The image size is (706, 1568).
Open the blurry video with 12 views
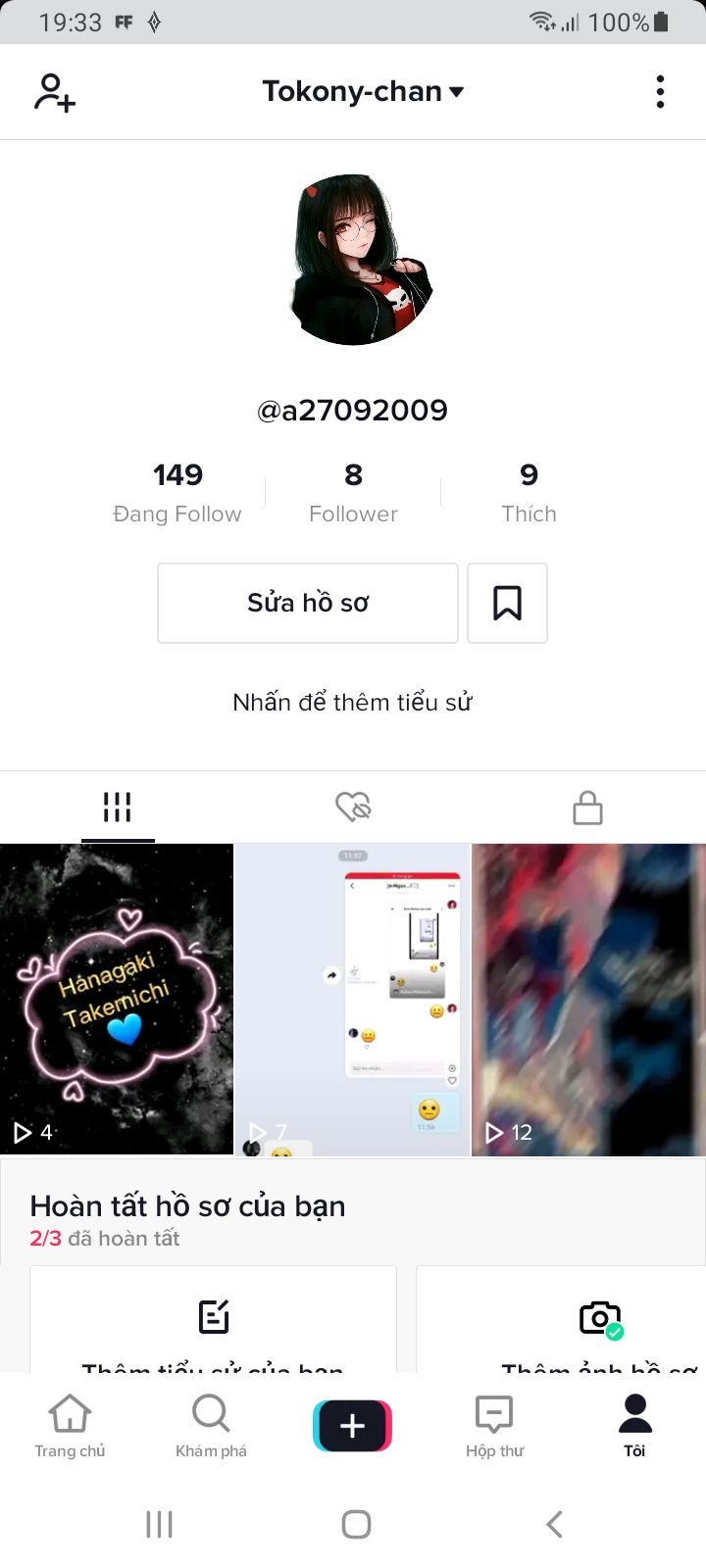(588, 1000)
